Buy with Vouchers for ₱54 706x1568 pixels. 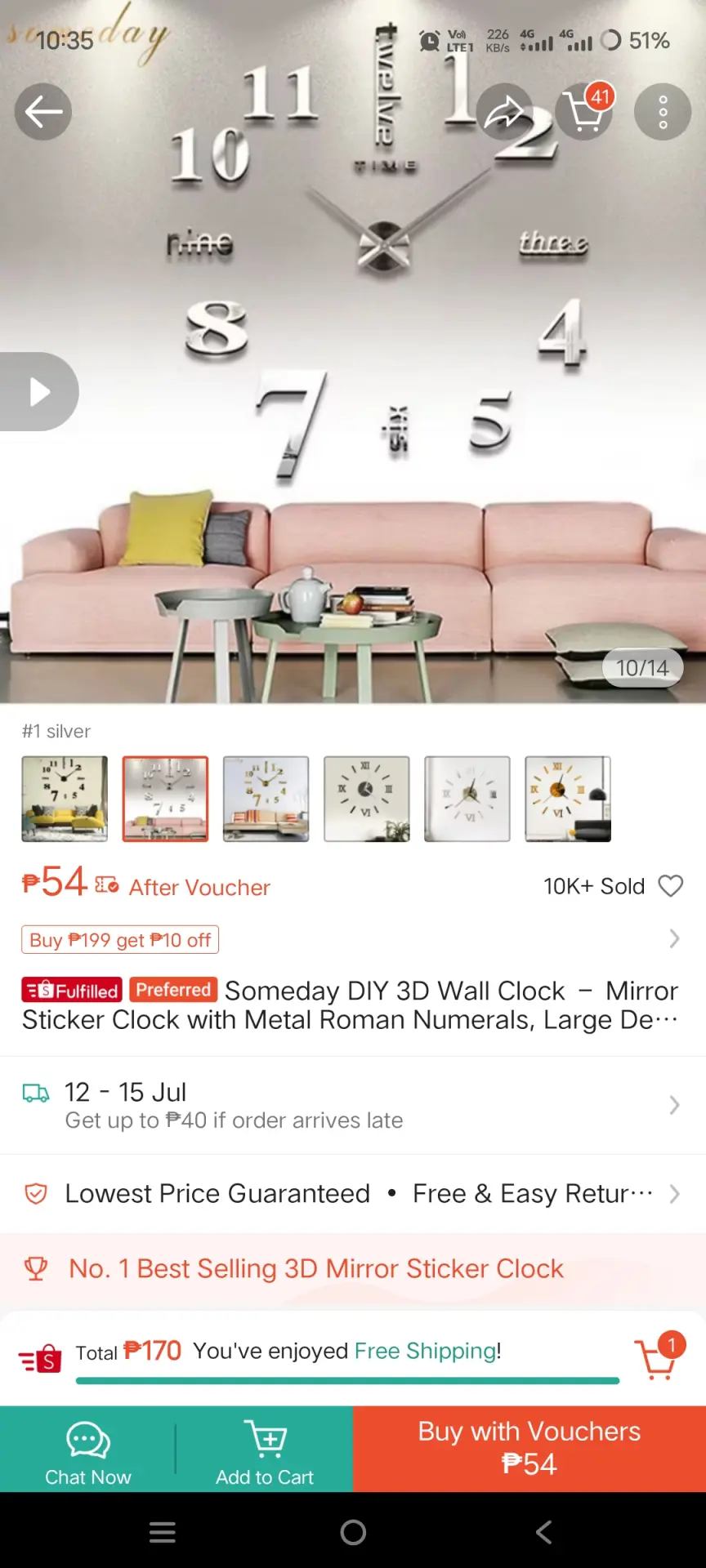[x=529, y=1450]
